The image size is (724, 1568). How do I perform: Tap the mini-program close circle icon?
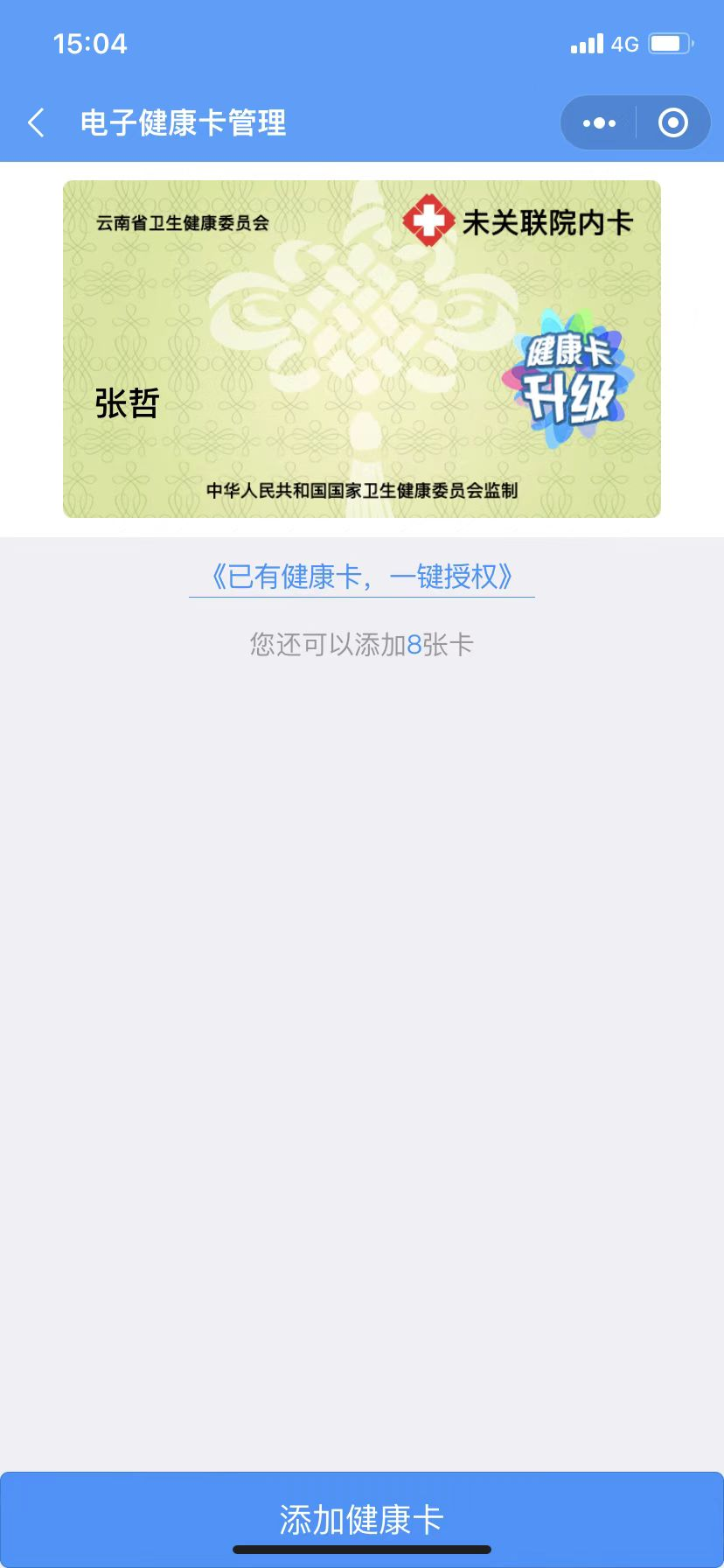pyautogui.click(x=672, y=122)
